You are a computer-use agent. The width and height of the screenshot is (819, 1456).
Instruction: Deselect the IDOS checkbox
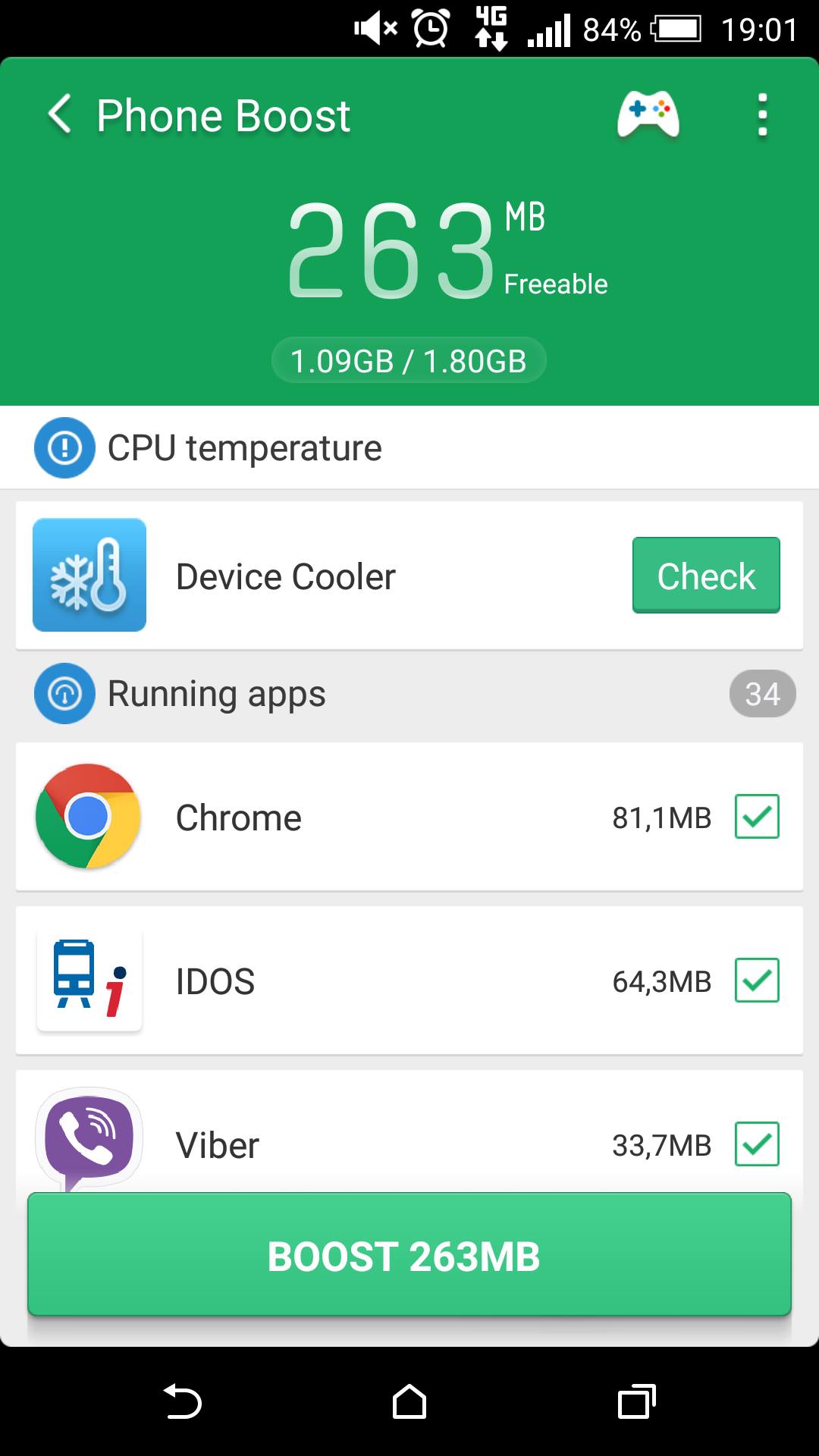point(757,981)
